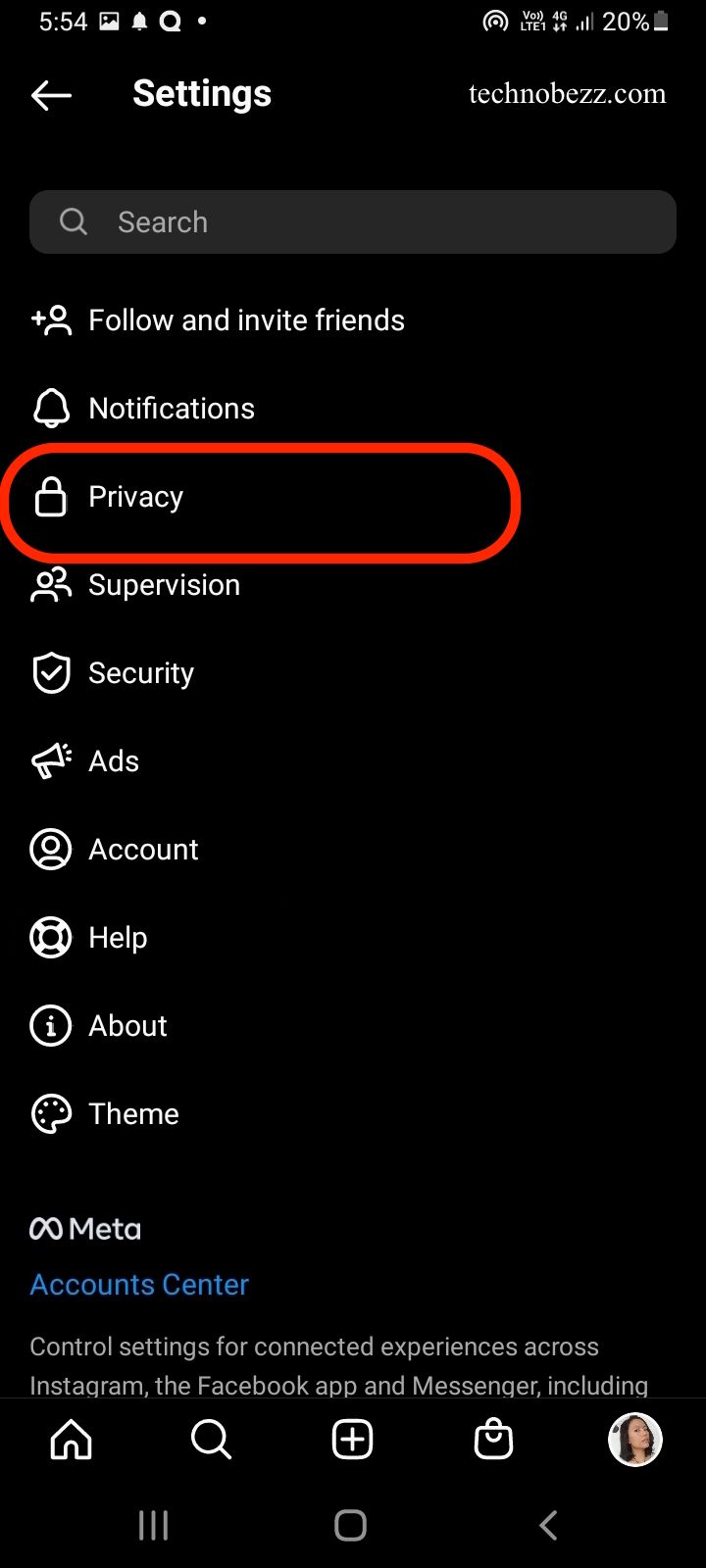Tap the system recent apps button
This screenshot has width=706, height=1568.
point(153,1526)
